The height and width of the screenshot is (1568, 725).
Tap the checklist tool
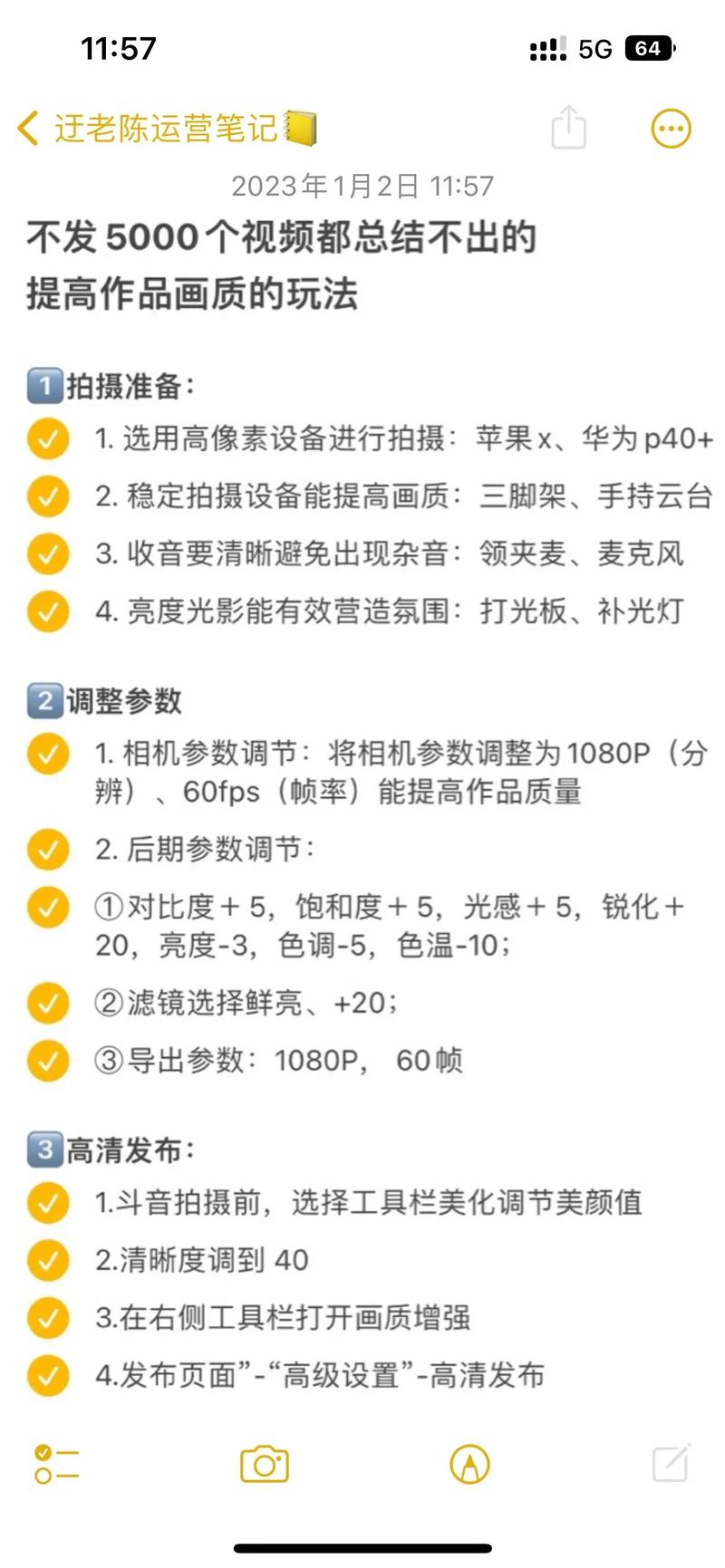click(56, 1464)
